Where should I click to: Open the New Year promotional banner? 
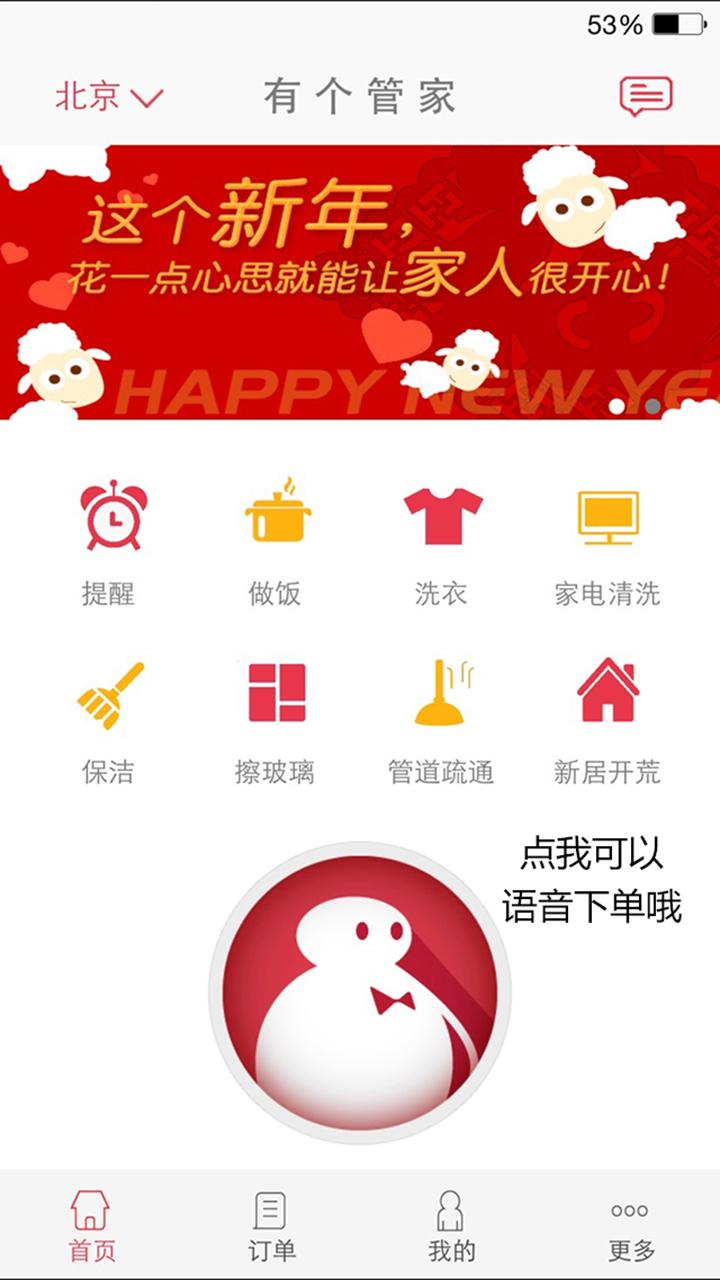point(360,282)
